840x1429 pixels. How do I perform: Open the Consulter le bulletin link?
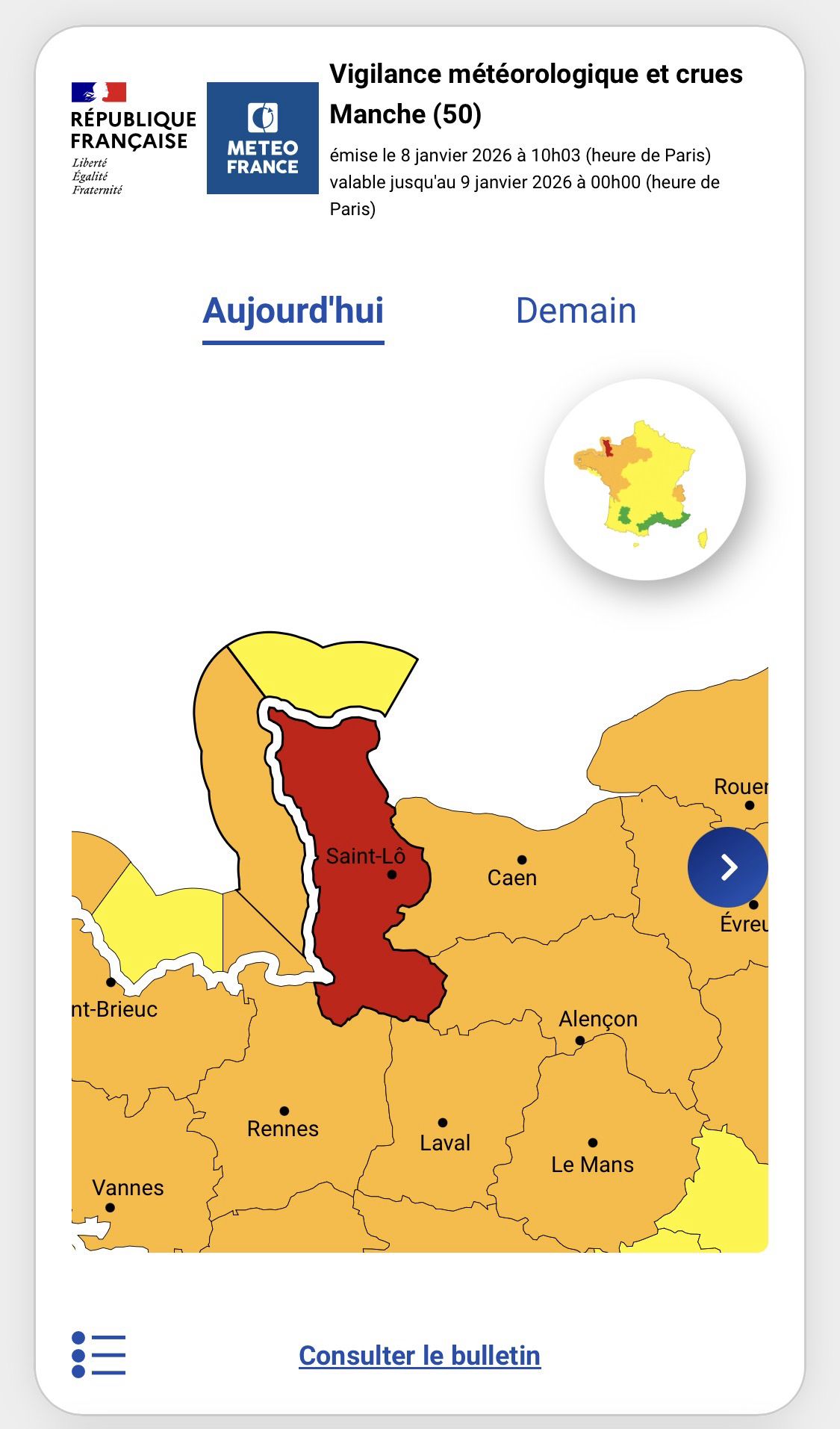tap(420, 1355)
